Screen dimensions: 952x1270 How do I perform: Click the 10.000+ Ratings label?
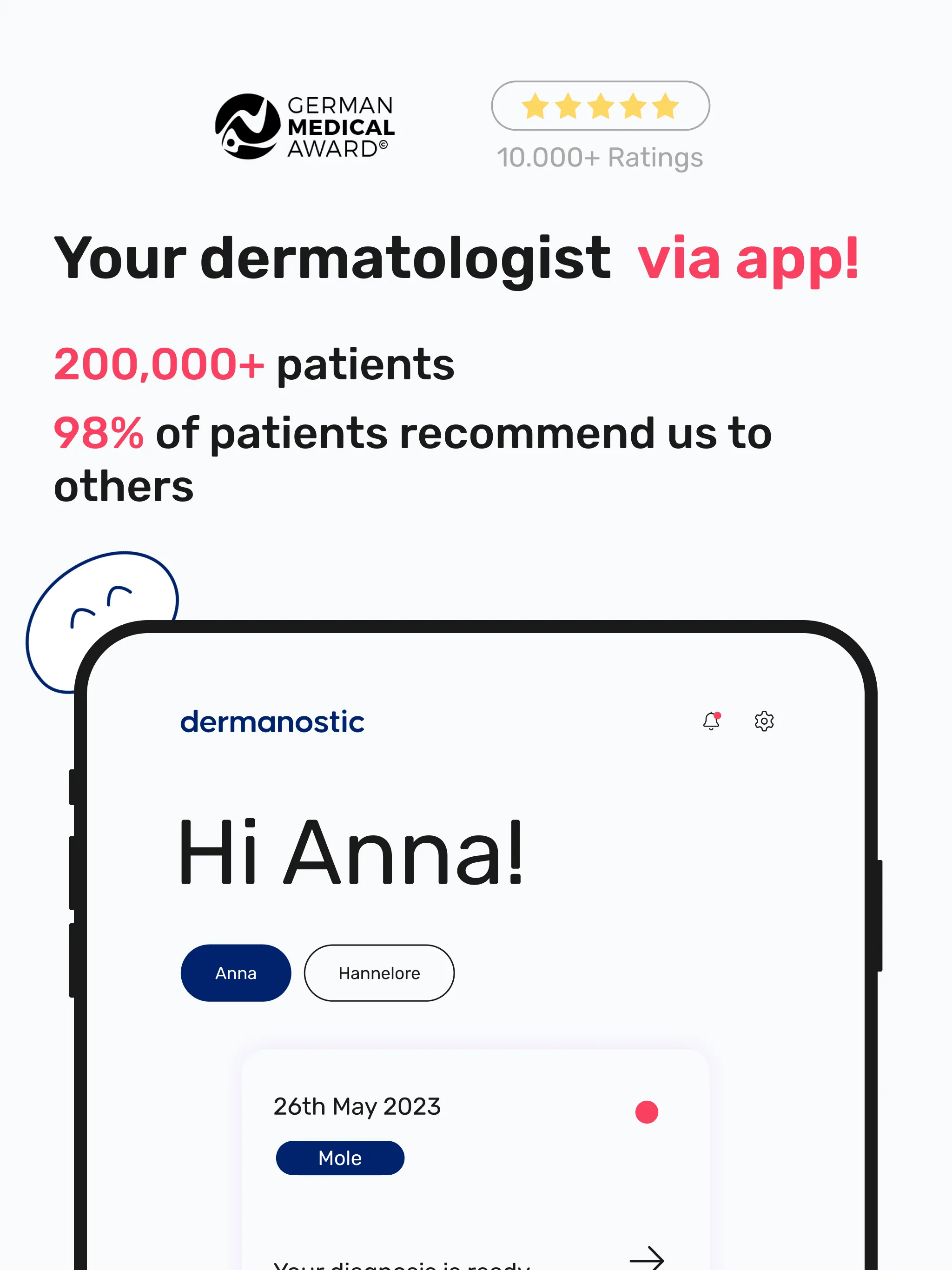tap(600, 157)
